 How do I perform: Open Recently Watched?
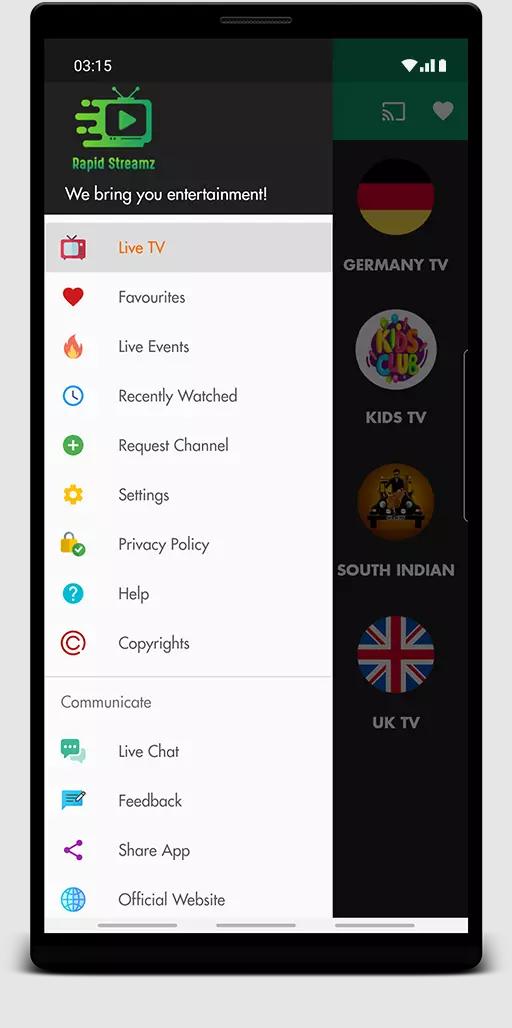click(x=189, y=396)
